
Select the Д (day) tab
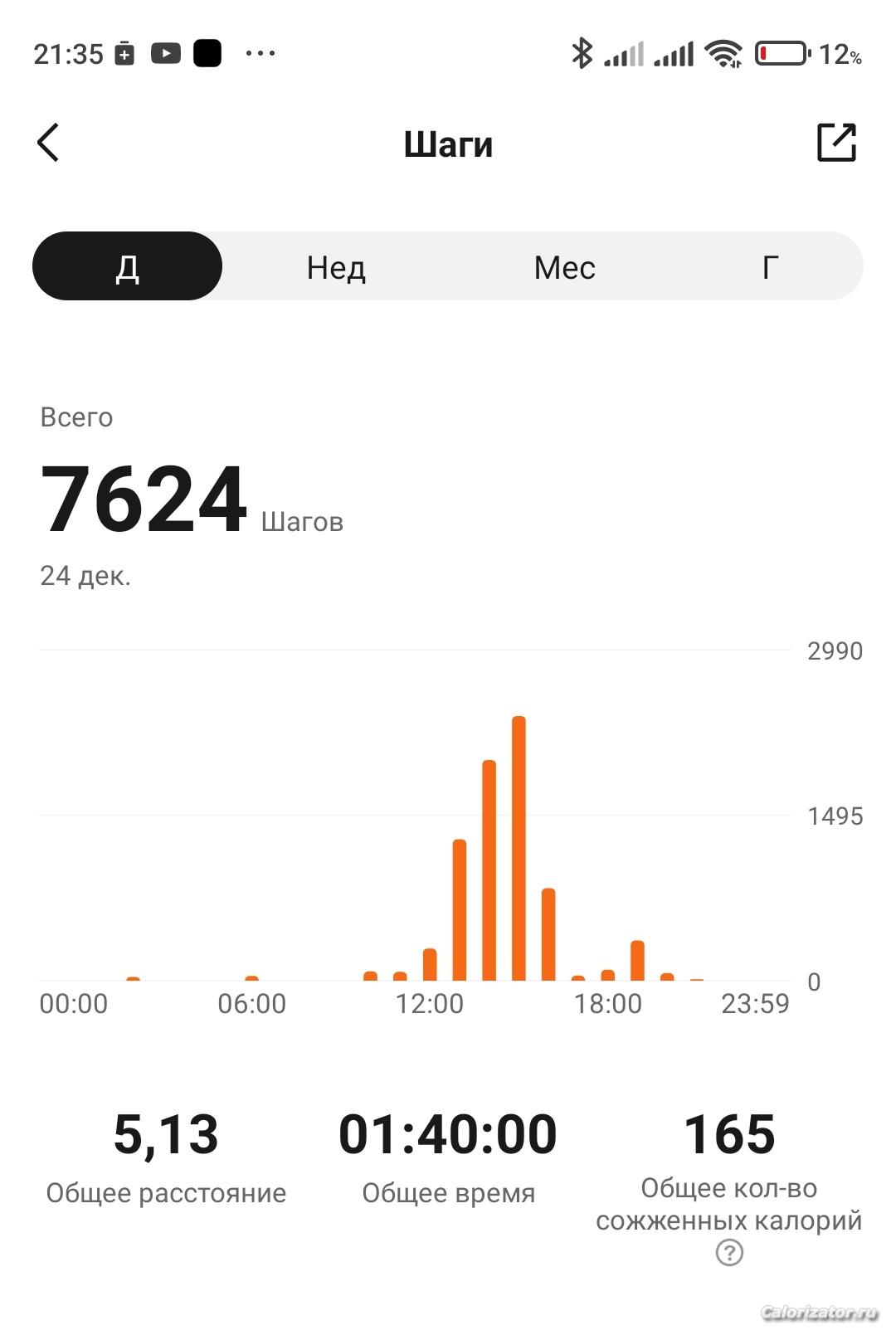click(x=127, y=266)
